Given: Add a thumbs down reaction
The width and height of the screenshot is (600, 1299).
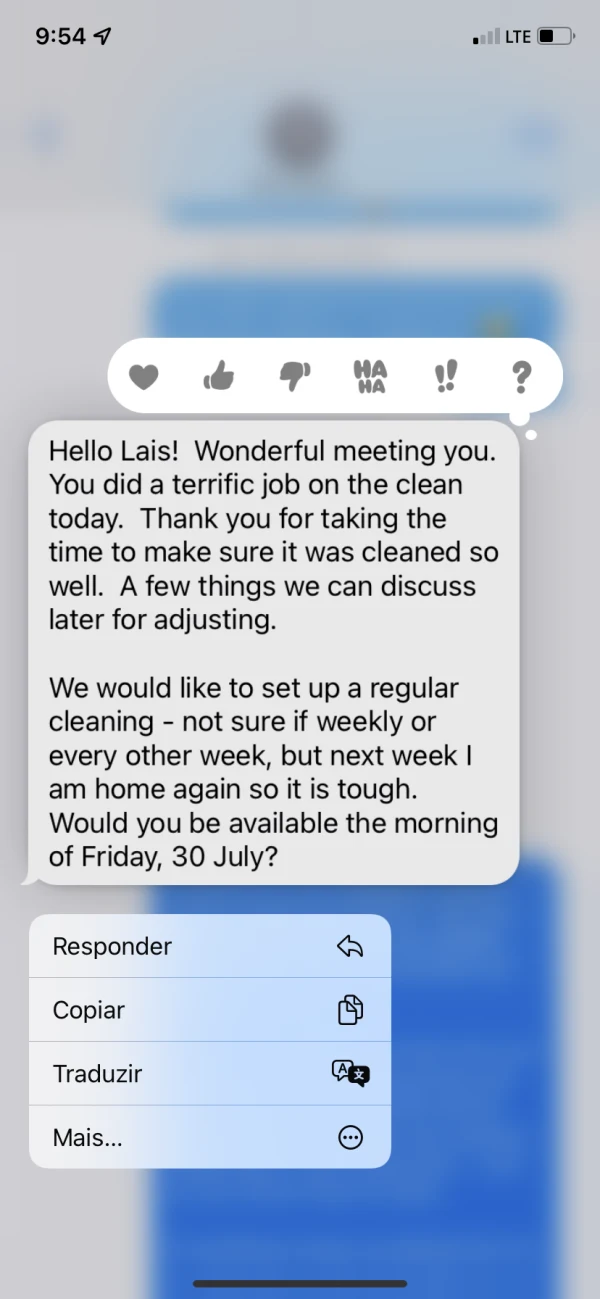Looking at the screenshot, I should click(294, 377).
